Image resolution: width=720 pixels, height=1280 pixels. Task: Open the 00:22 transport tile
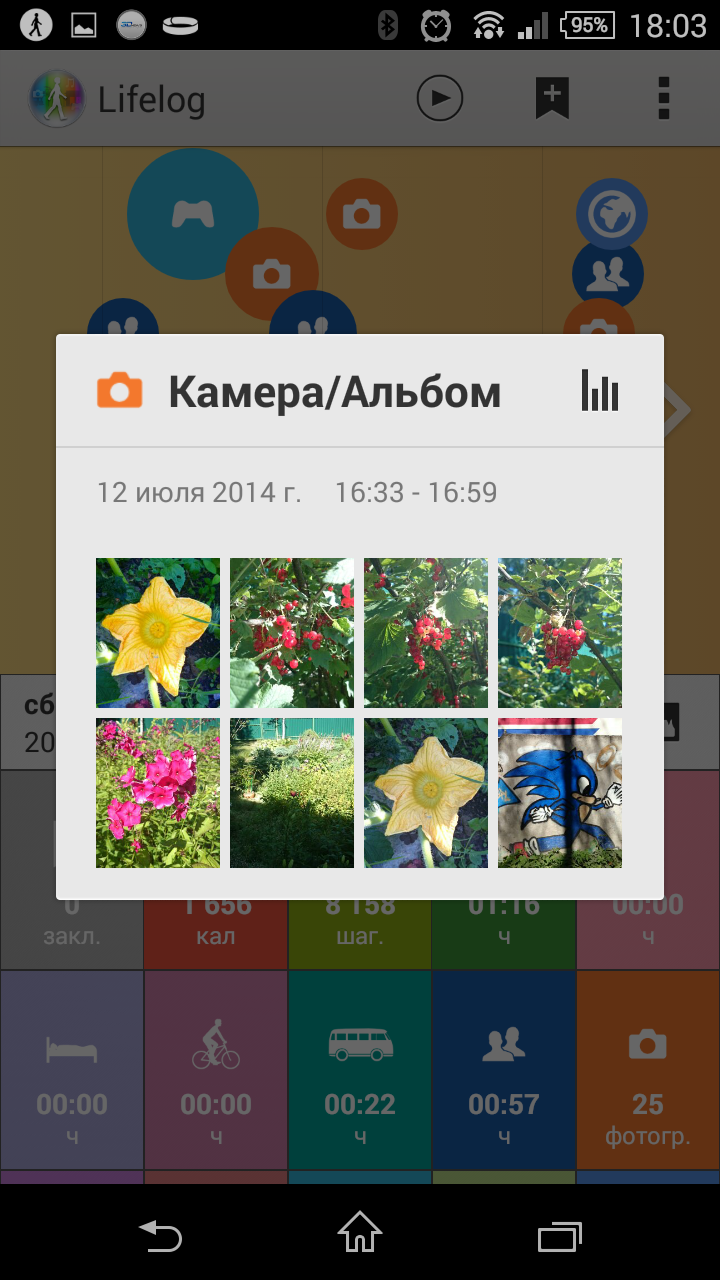[x=360, y=1070]
